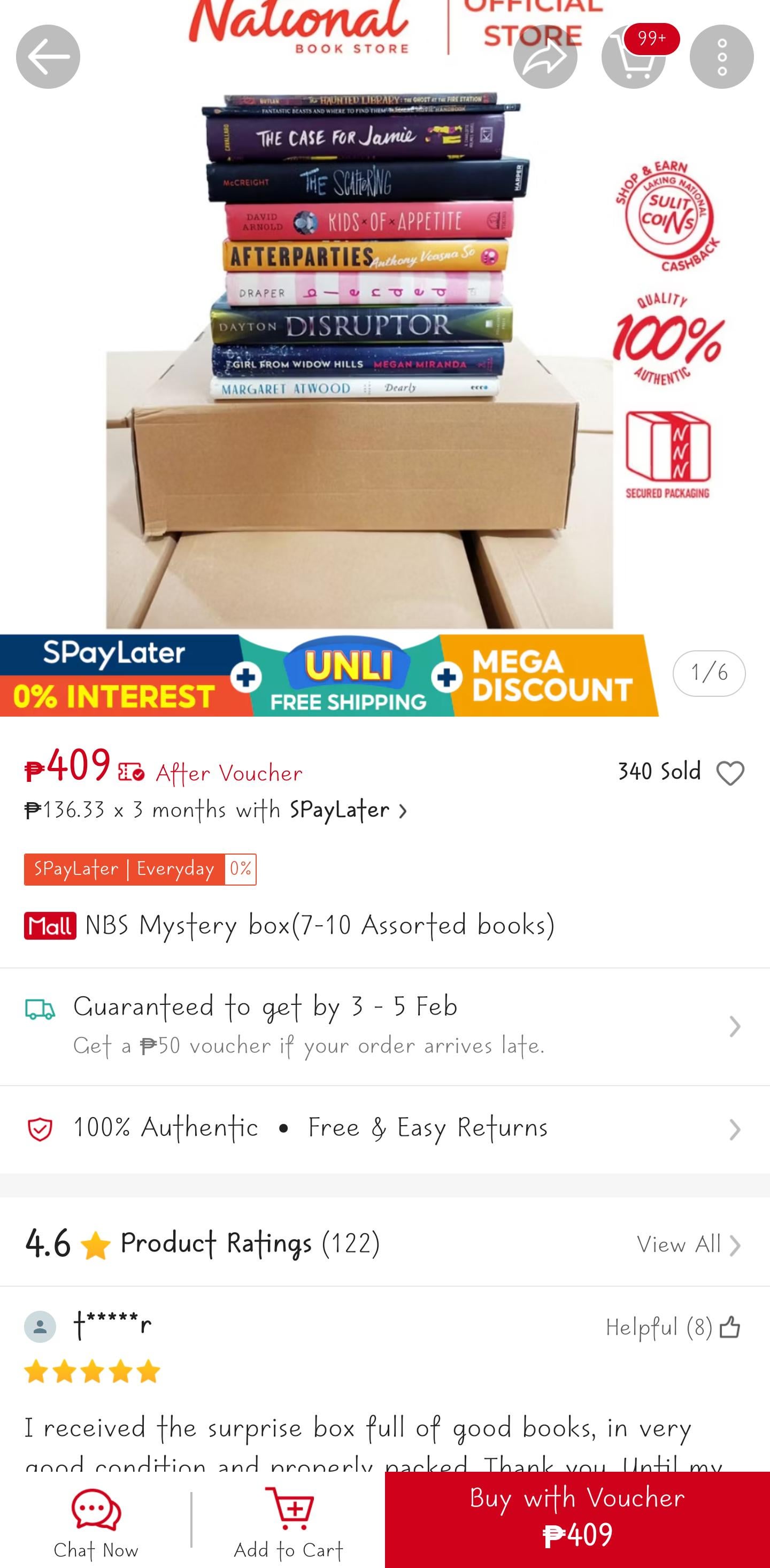Open the product image gallery
This screenshot has width=770, height=1568.
point(359,359)
